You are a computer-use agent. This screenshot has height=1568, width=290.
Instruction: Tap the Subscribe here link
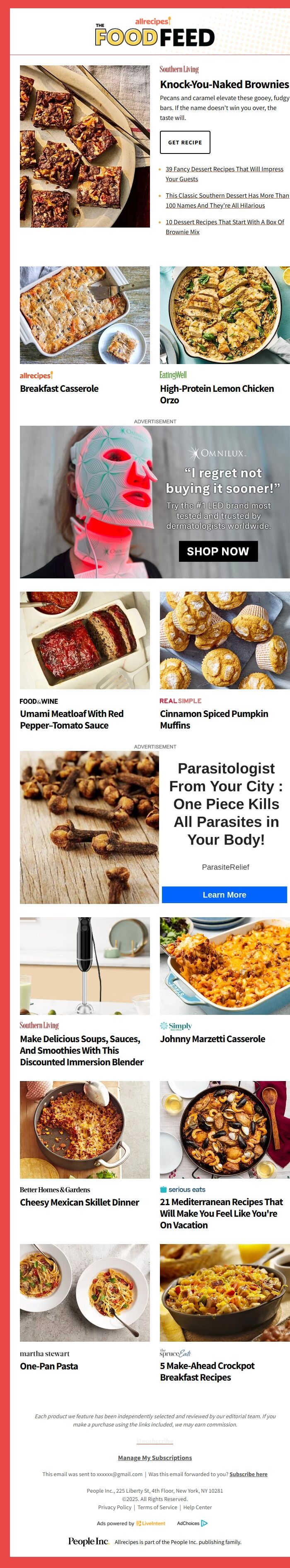[x=248, y=1474]
